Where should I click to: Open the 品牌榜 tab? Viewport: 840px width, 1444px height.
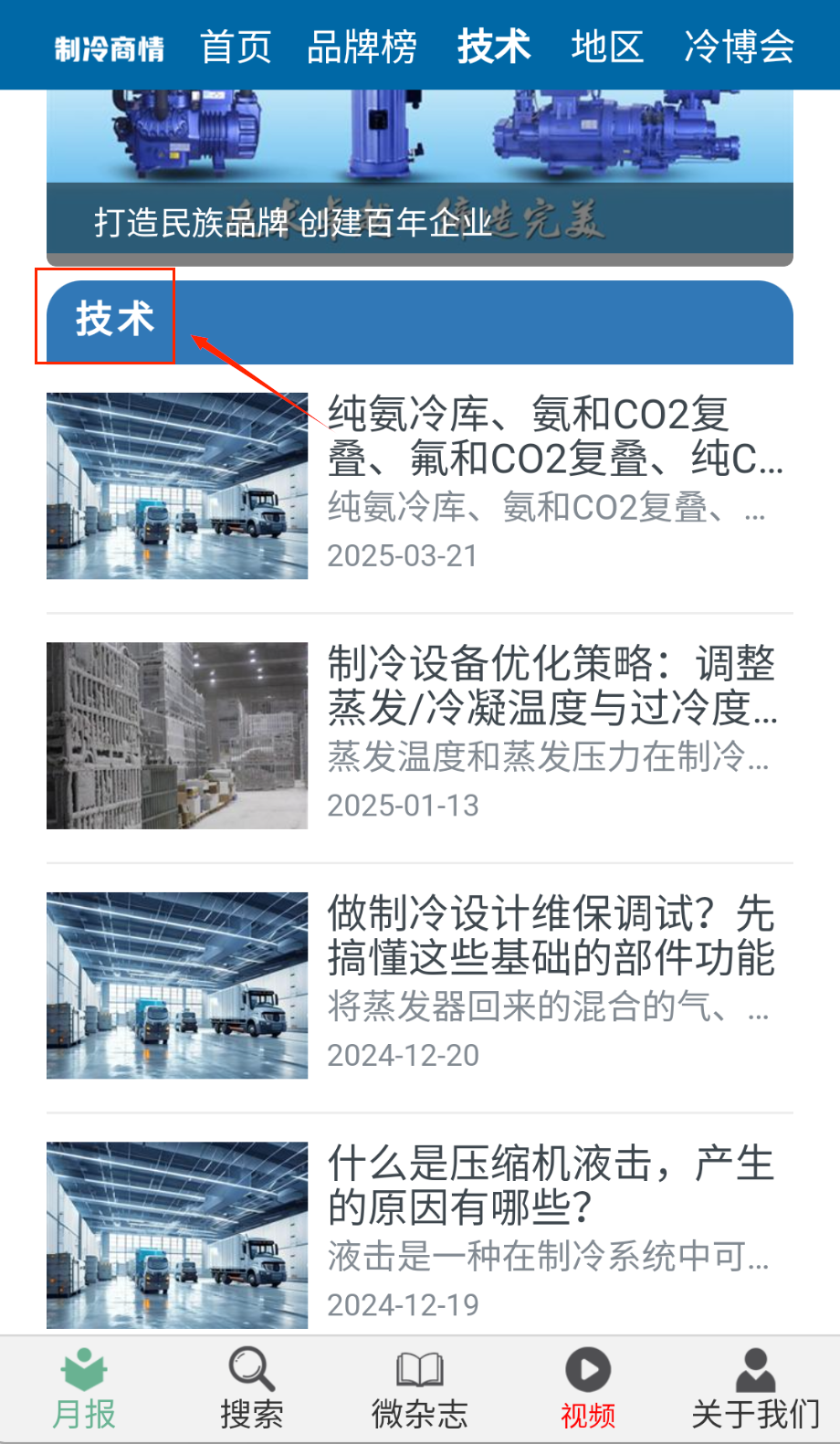(x=362, y=47)
